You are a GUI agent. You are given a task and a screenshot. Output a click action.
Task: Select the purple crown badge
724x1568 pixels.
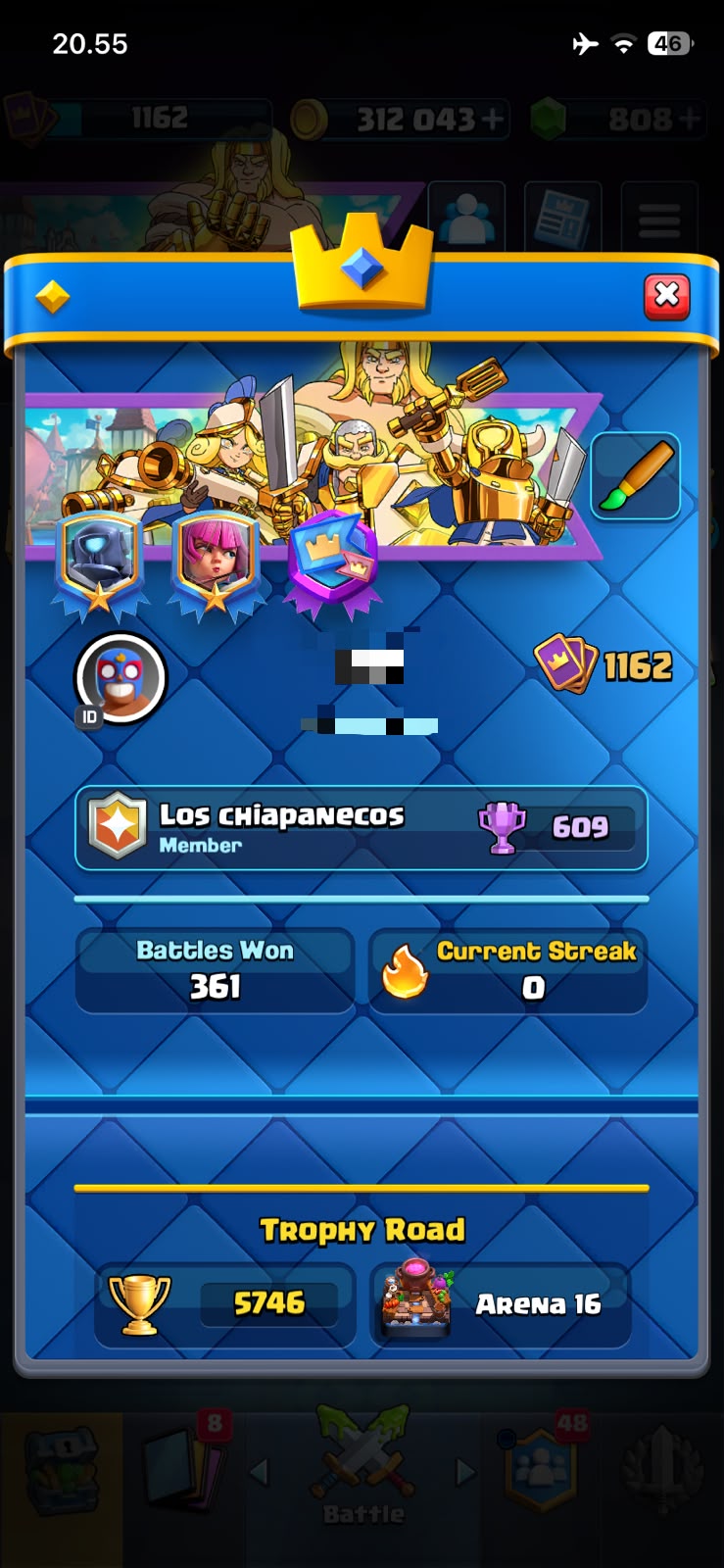click(x=332, y=563)
